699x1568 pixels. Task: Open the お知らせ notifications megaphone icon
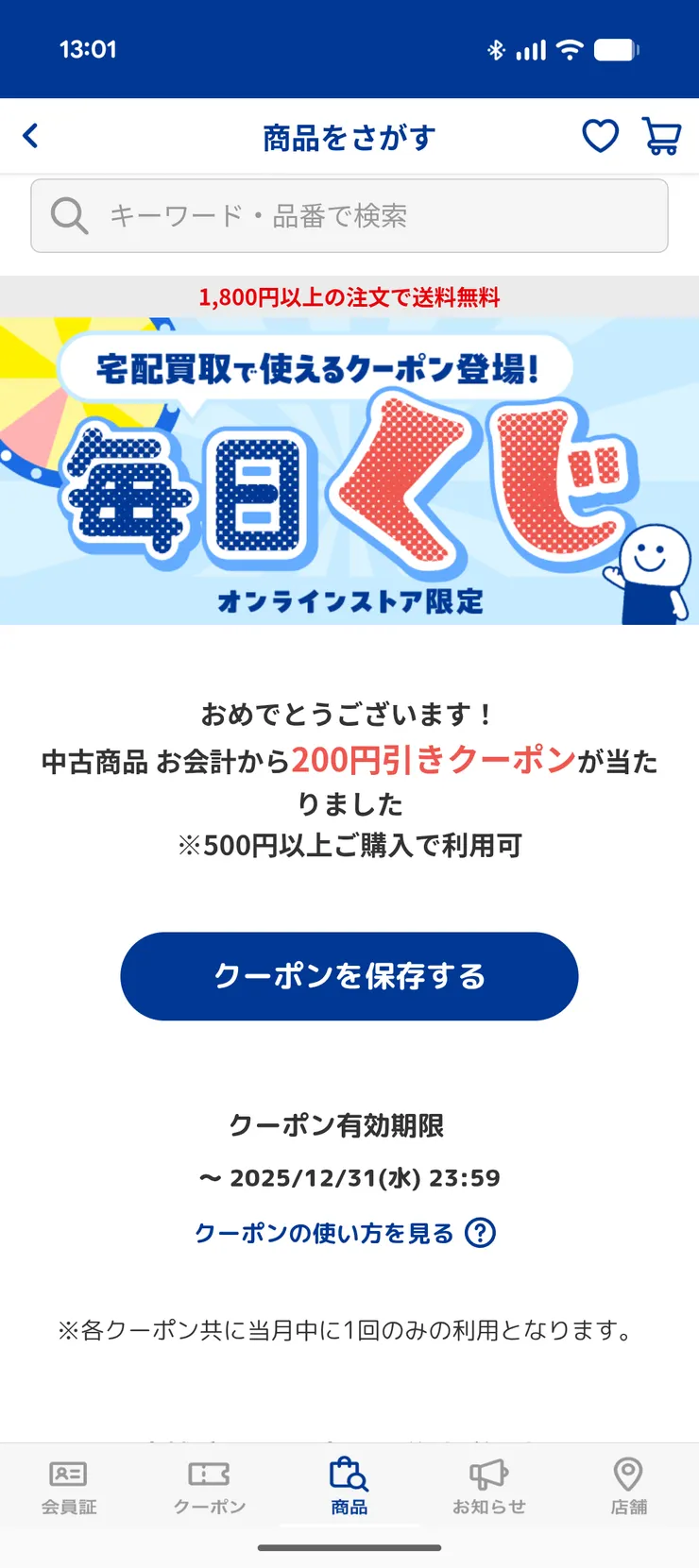coord(487,1473)
